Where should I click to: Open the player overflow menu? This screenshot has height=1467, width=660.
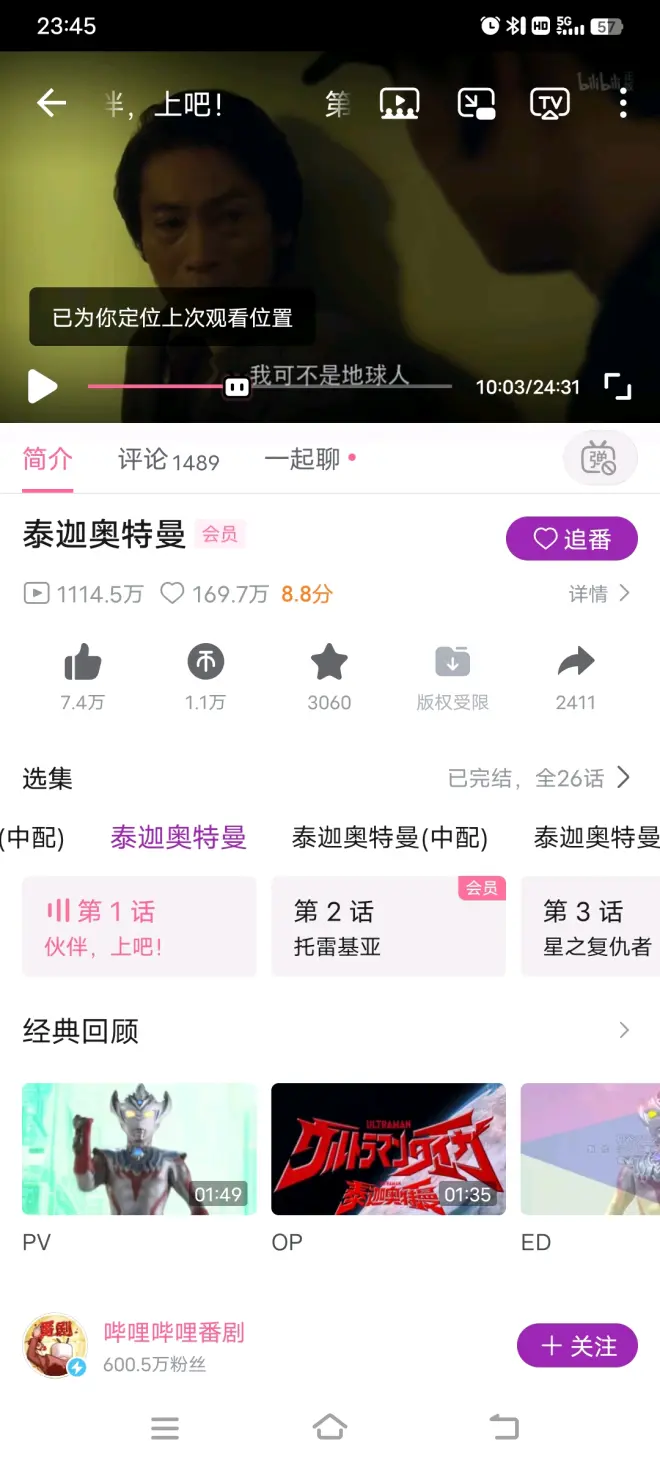[623, 103]
